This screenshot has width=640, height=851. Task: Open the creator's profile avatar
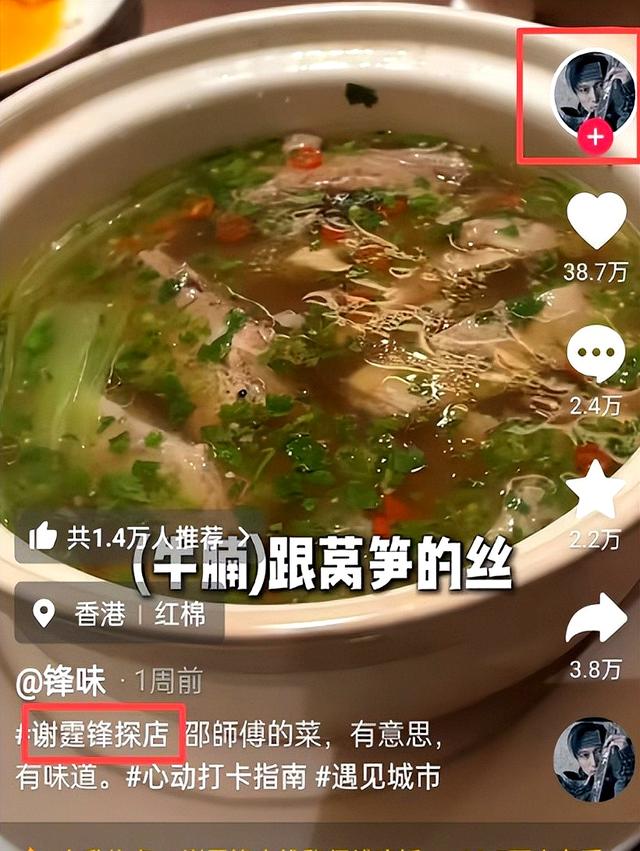(594, 90)
